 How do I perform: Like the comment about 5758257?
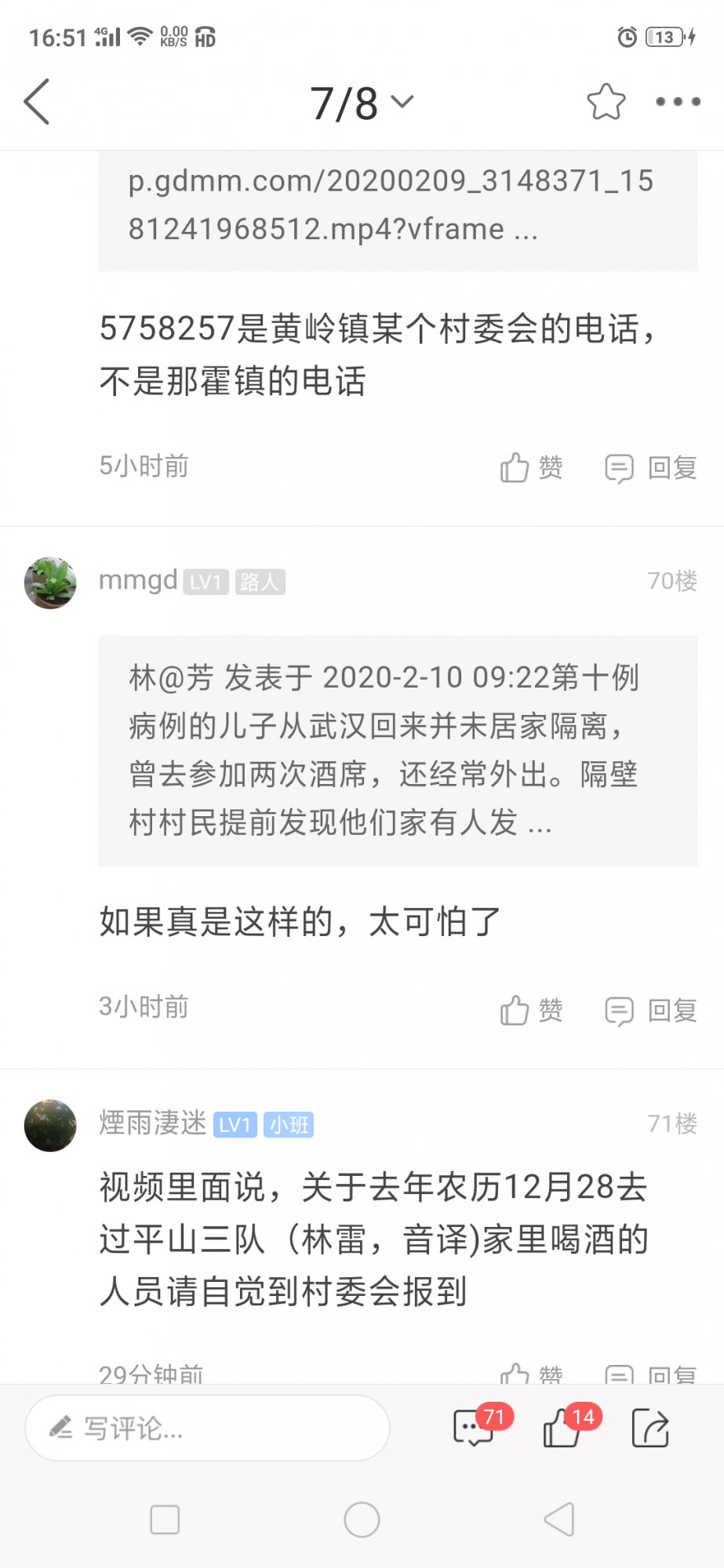point(531,467)
